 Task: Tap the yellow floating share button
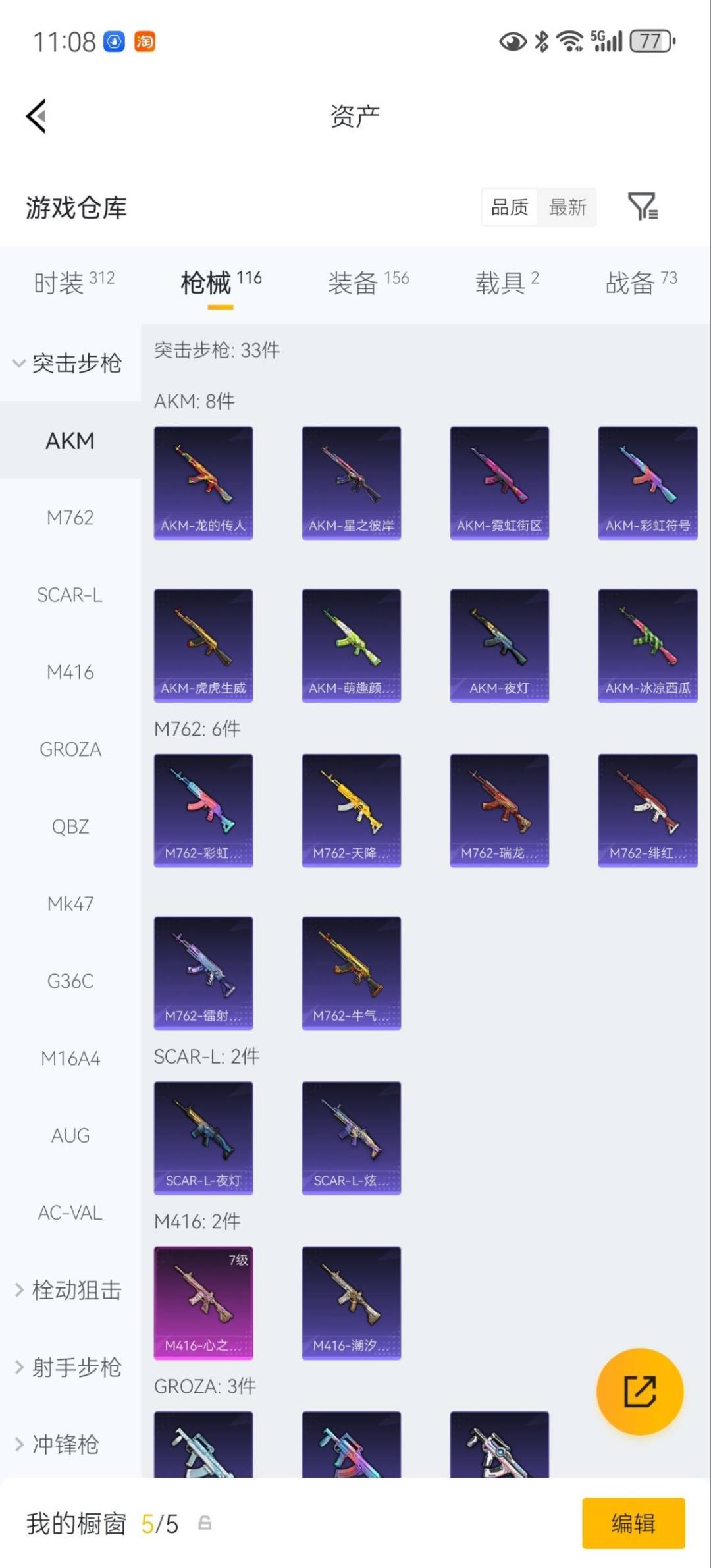(639, 1391)
